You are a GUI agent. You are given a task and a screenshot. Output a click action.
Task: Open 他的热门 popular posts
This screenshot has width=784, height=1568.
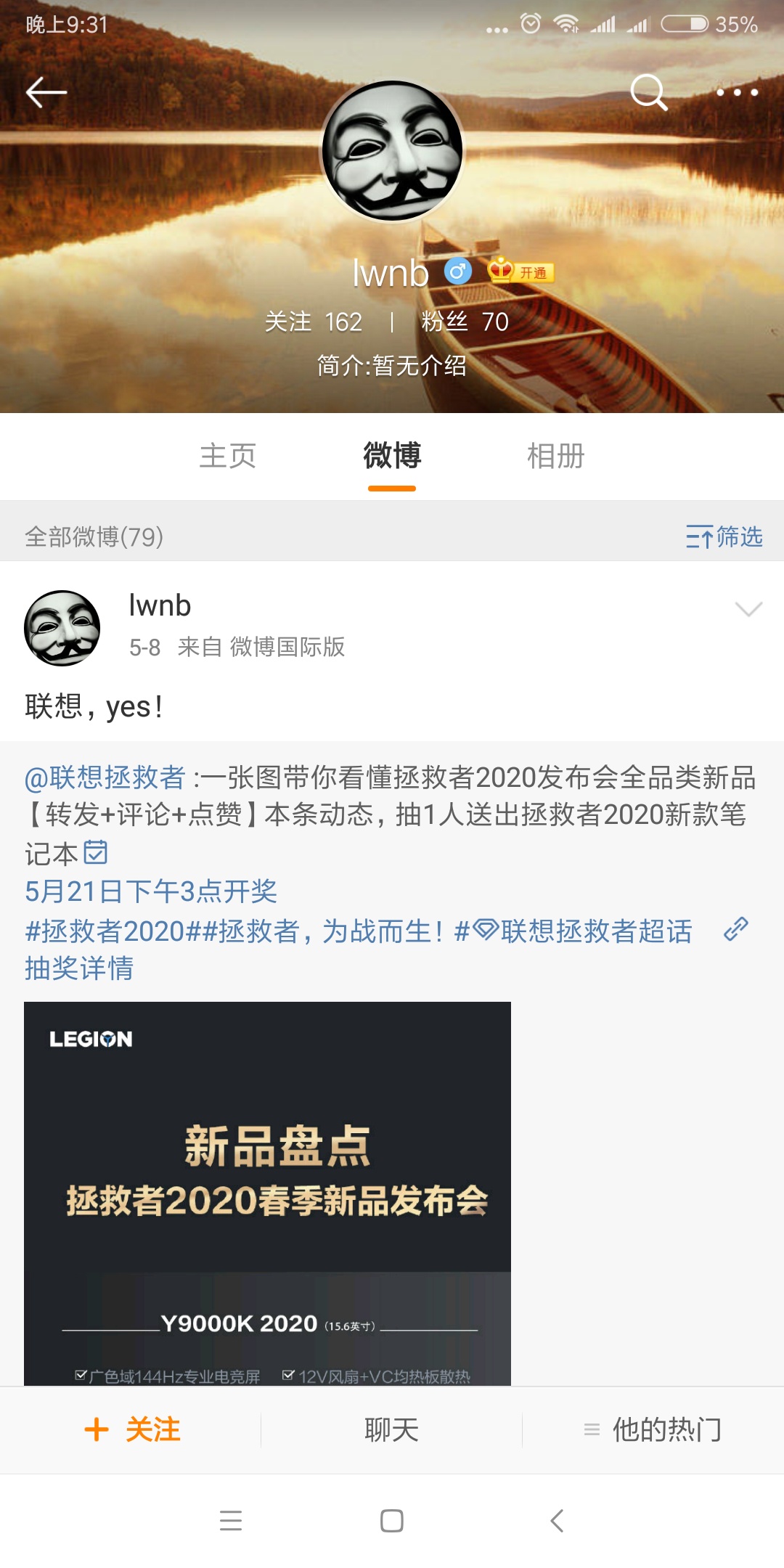653,1429
